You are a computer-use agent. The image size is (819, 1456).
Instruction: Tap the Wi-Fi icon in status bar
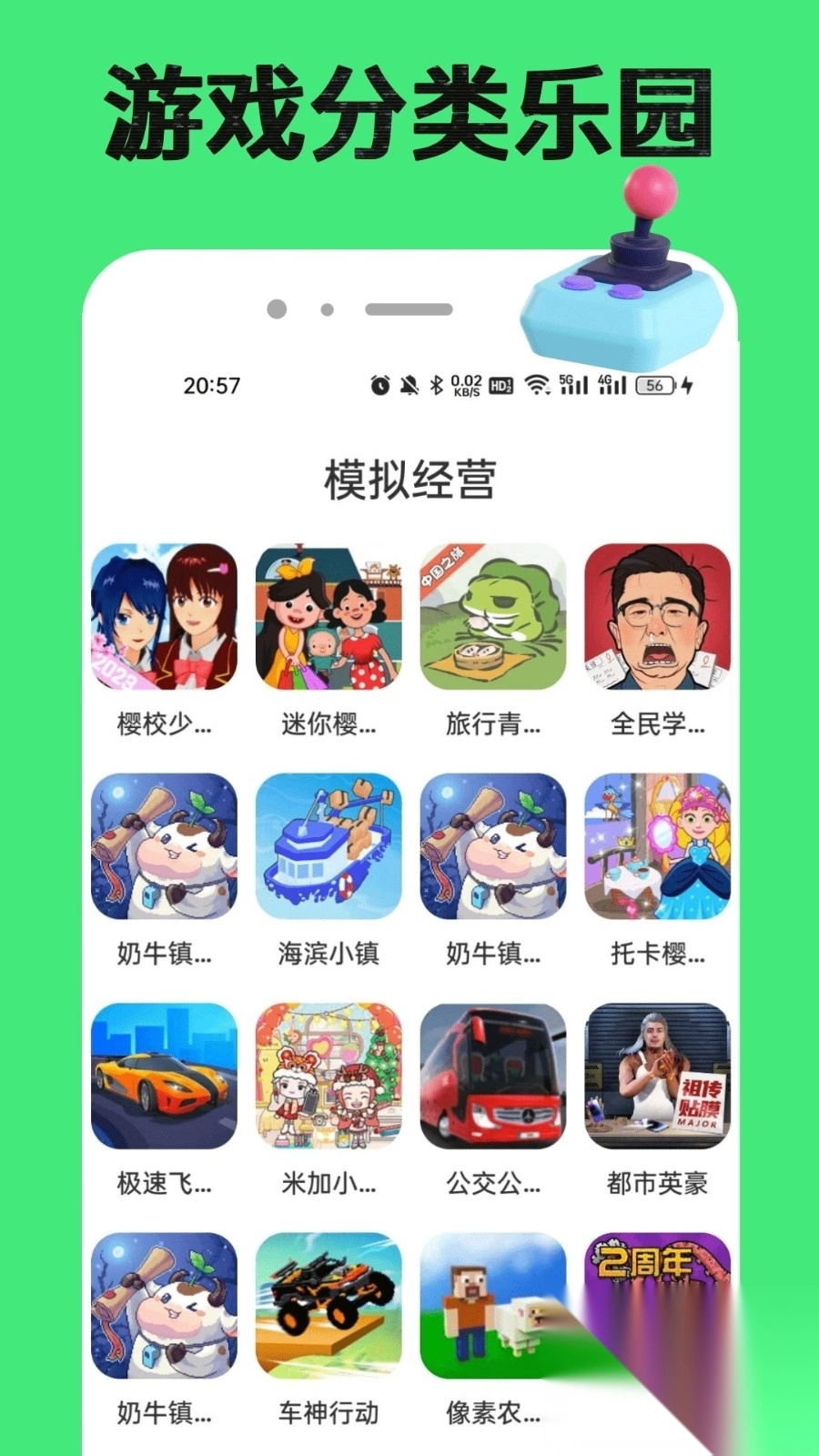point(539,384)
